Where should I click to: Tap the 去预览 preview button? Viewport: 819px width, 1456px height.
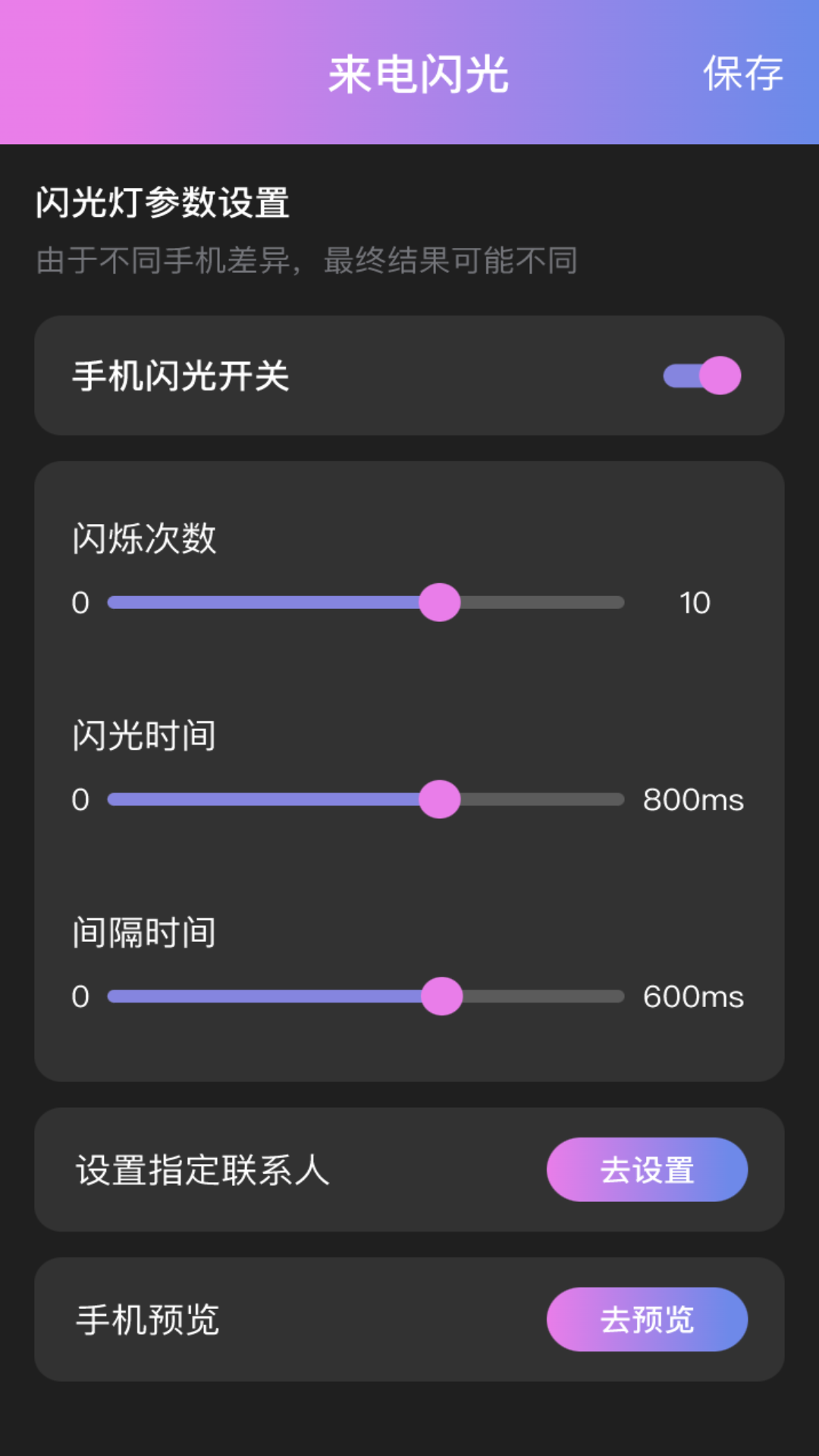coord(647,1319)
